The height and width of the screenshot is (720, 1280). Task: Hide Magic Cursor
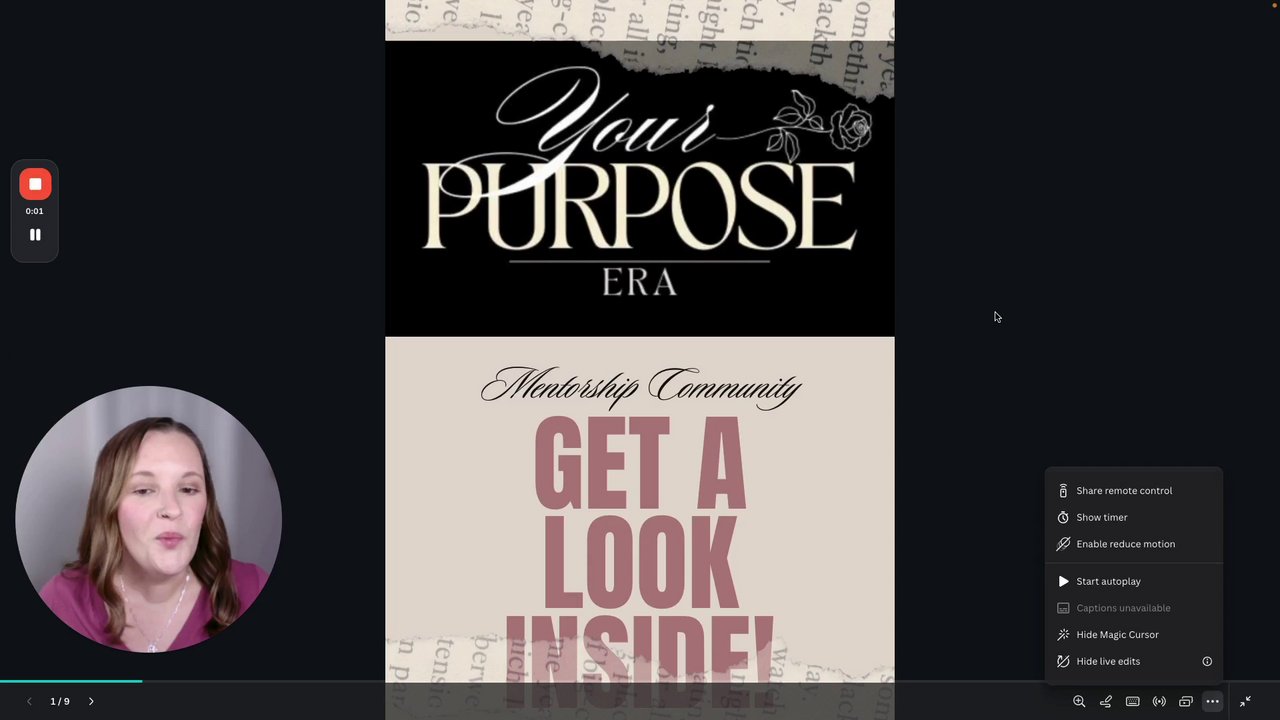tap(1117, 635)
